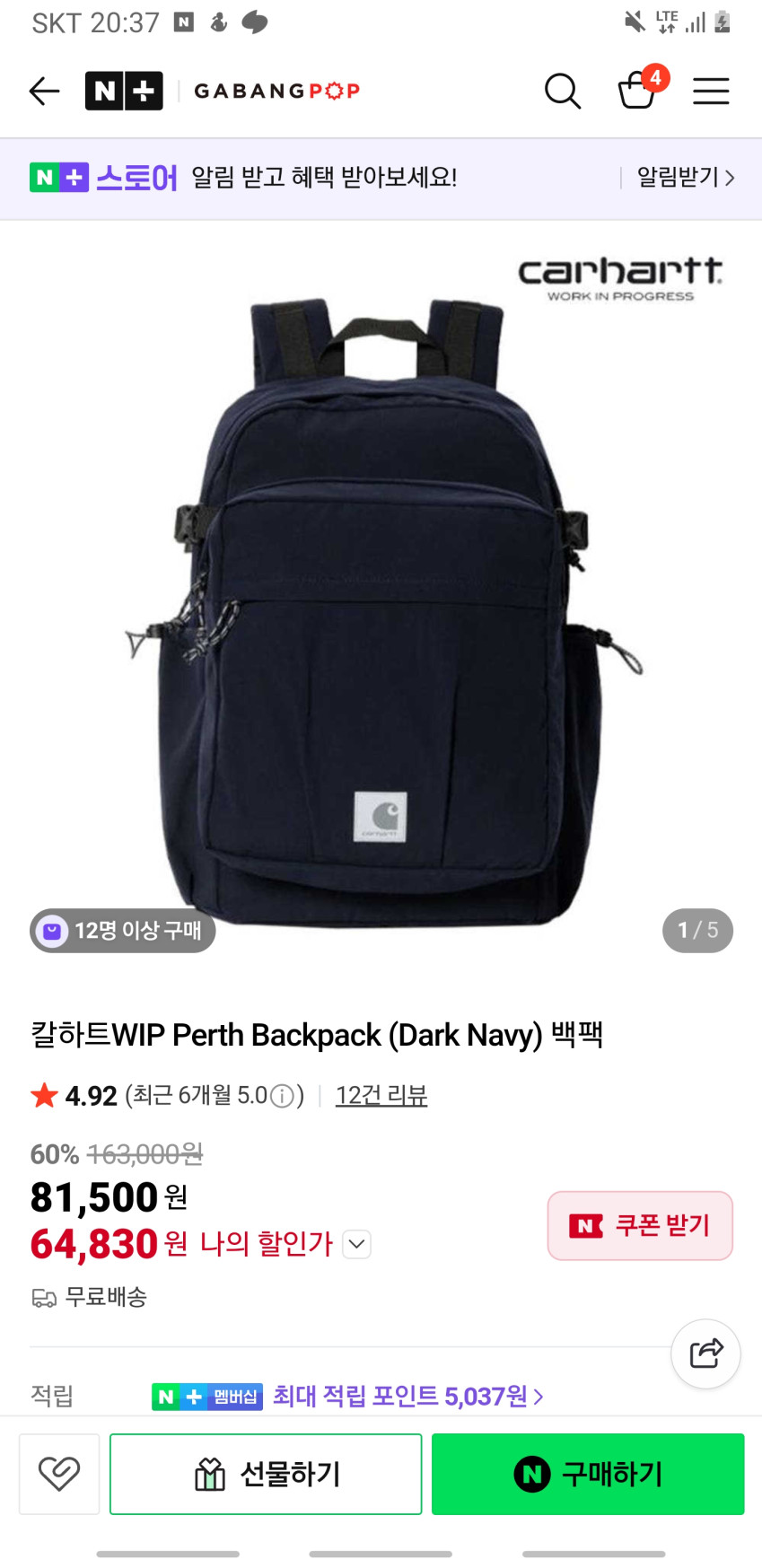Image resolution: width=762 pixels, height=1568 pixels.
Task: Tap the 쿠폰 받기 coupon button
Action: coord(640,1225)
